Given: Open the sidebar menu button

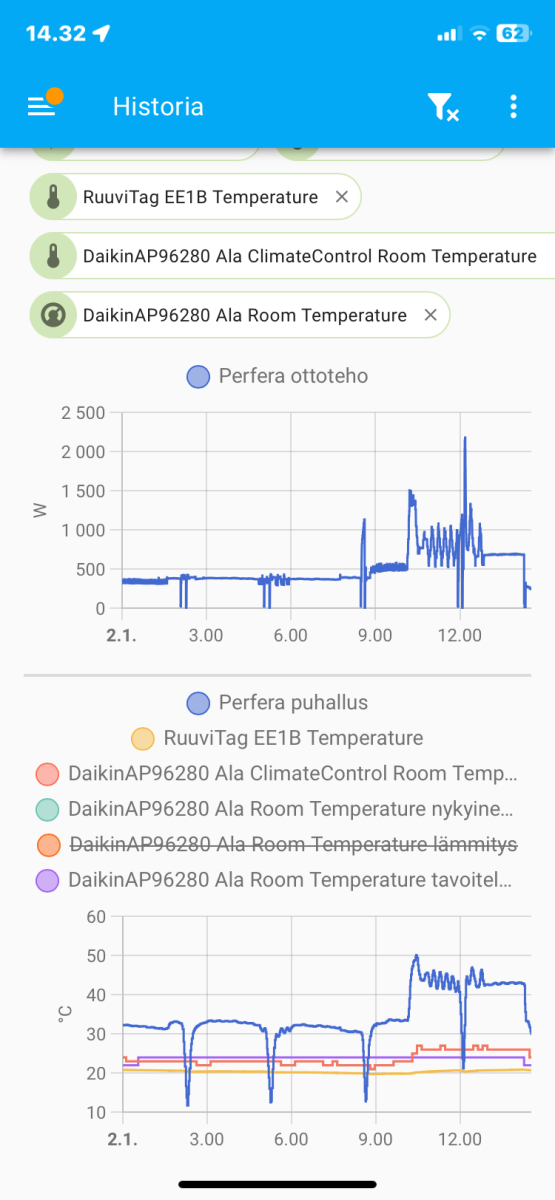Looking at the screenshot, I should [41, 107].
